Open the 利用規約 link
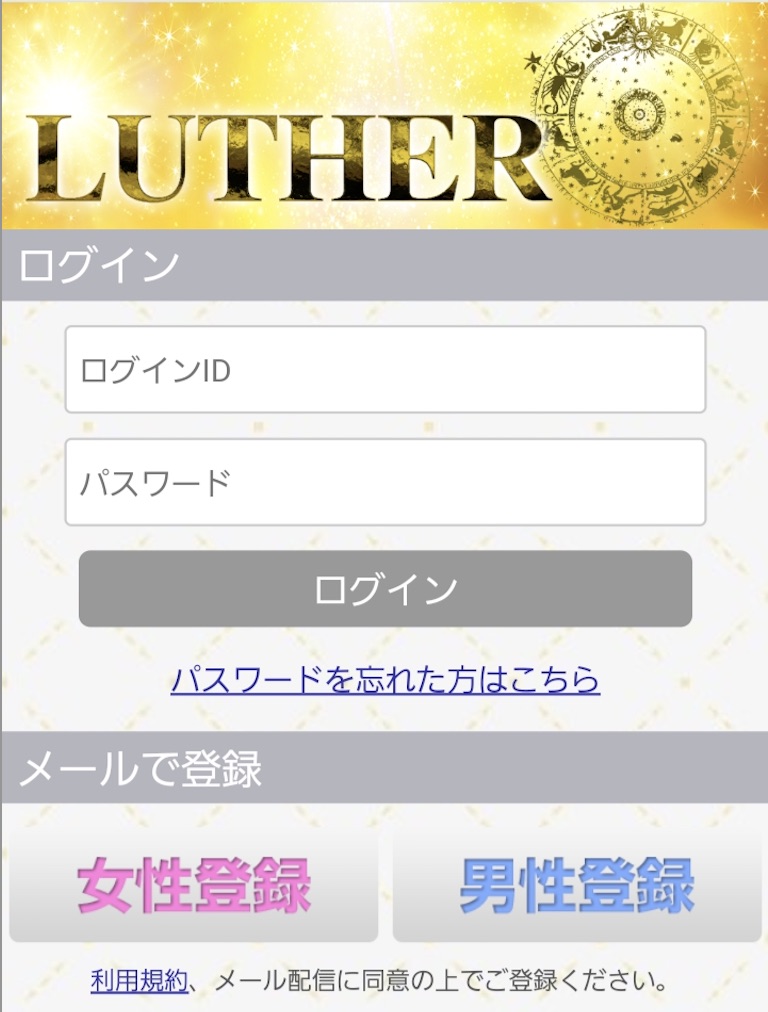The height and width of the screenshot is (1012, 768). pyautogui.click(x=138, y=980)
